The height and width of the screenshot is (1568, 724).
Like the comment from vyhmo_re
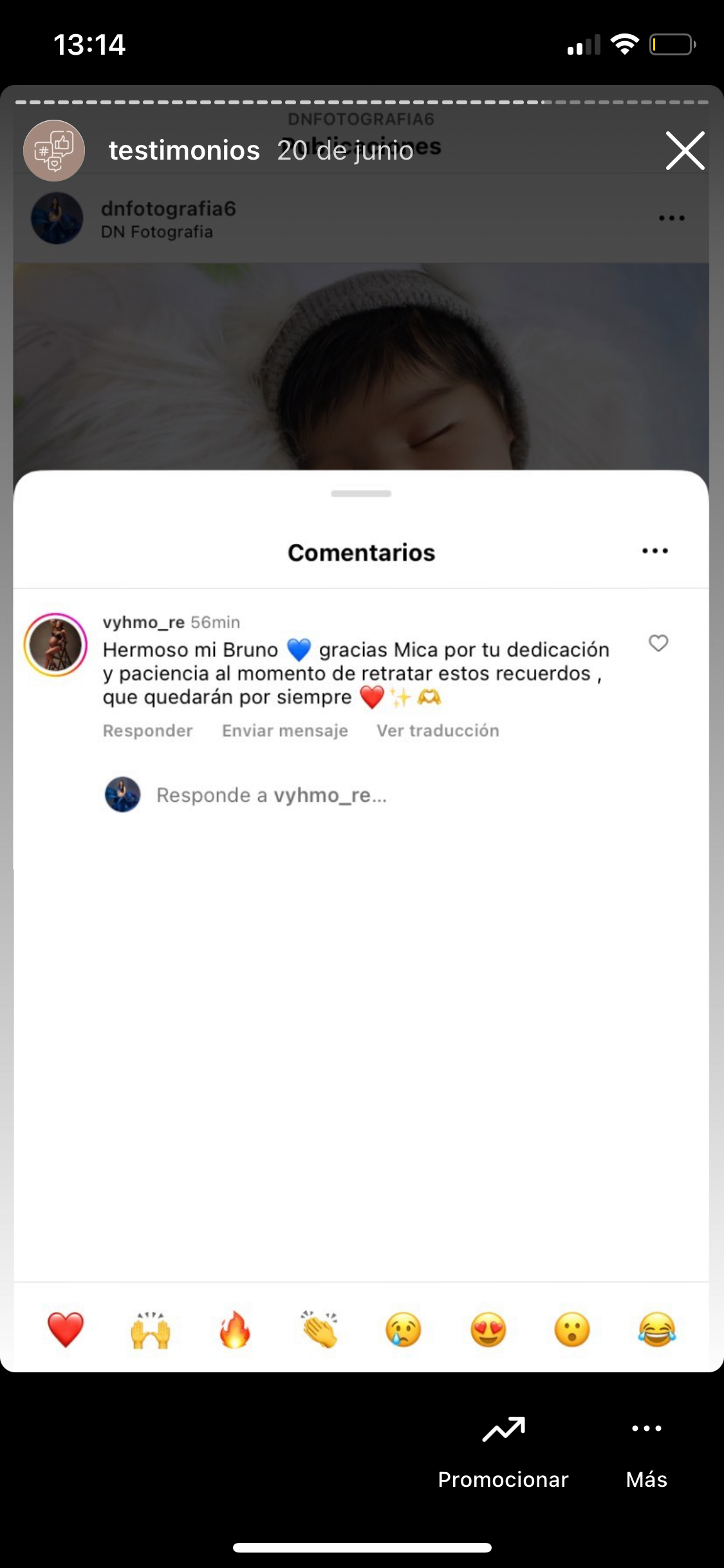658,643
